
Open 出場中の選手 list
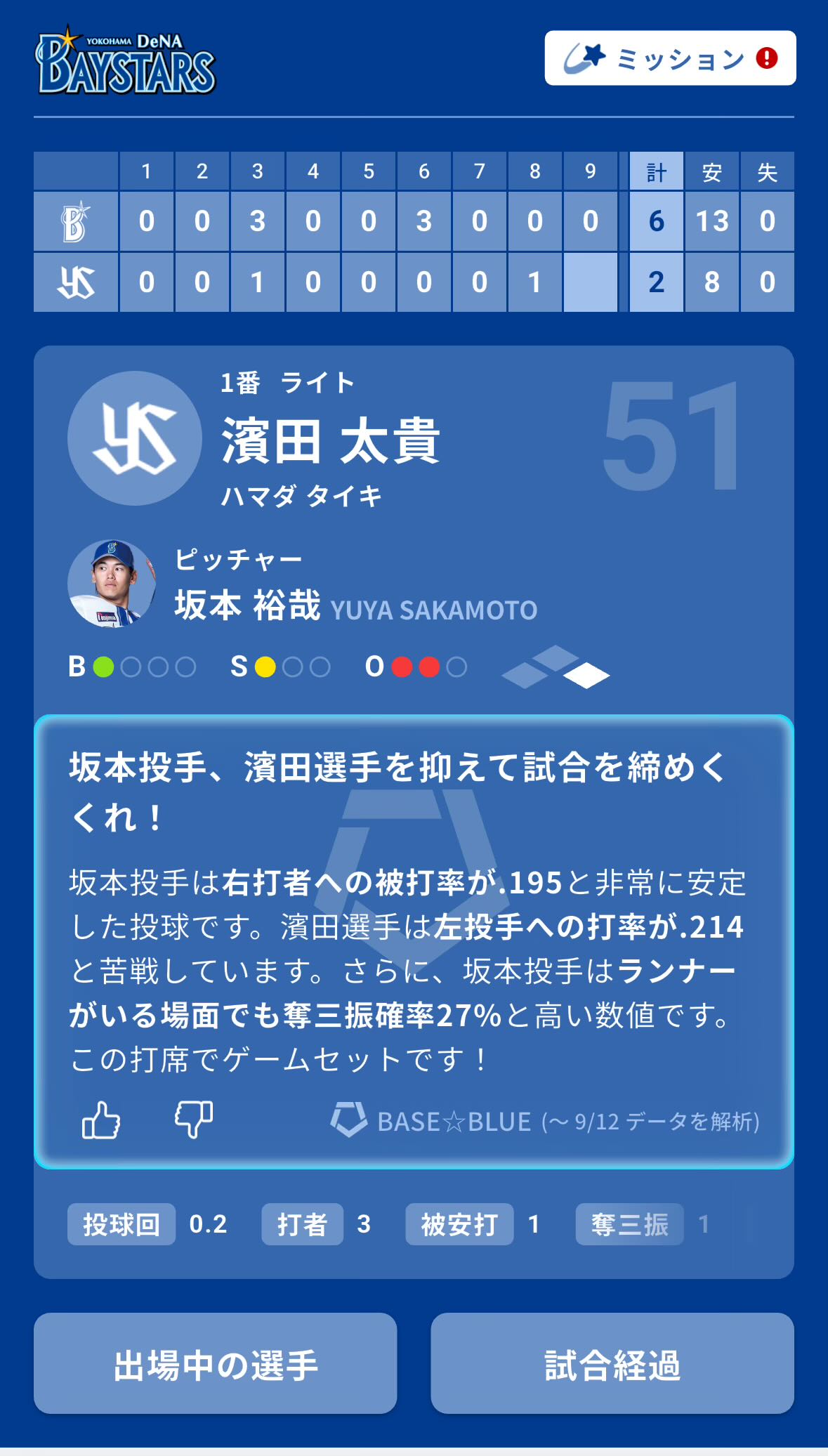tap(215, 1363)
